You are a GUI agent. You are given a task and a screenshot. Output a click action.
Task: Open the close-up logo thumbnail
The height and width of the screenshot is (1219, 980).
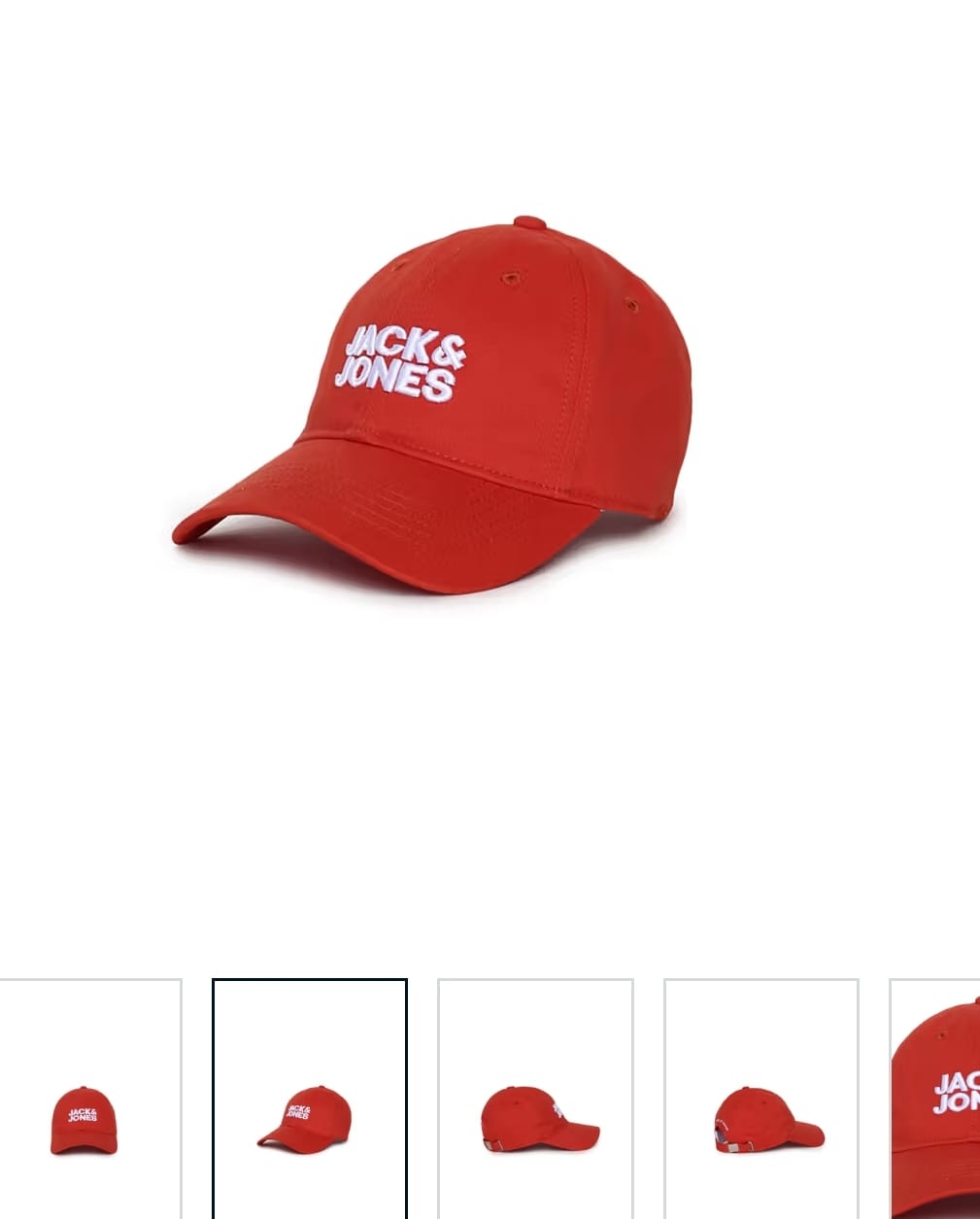(x=937, y=1107)
